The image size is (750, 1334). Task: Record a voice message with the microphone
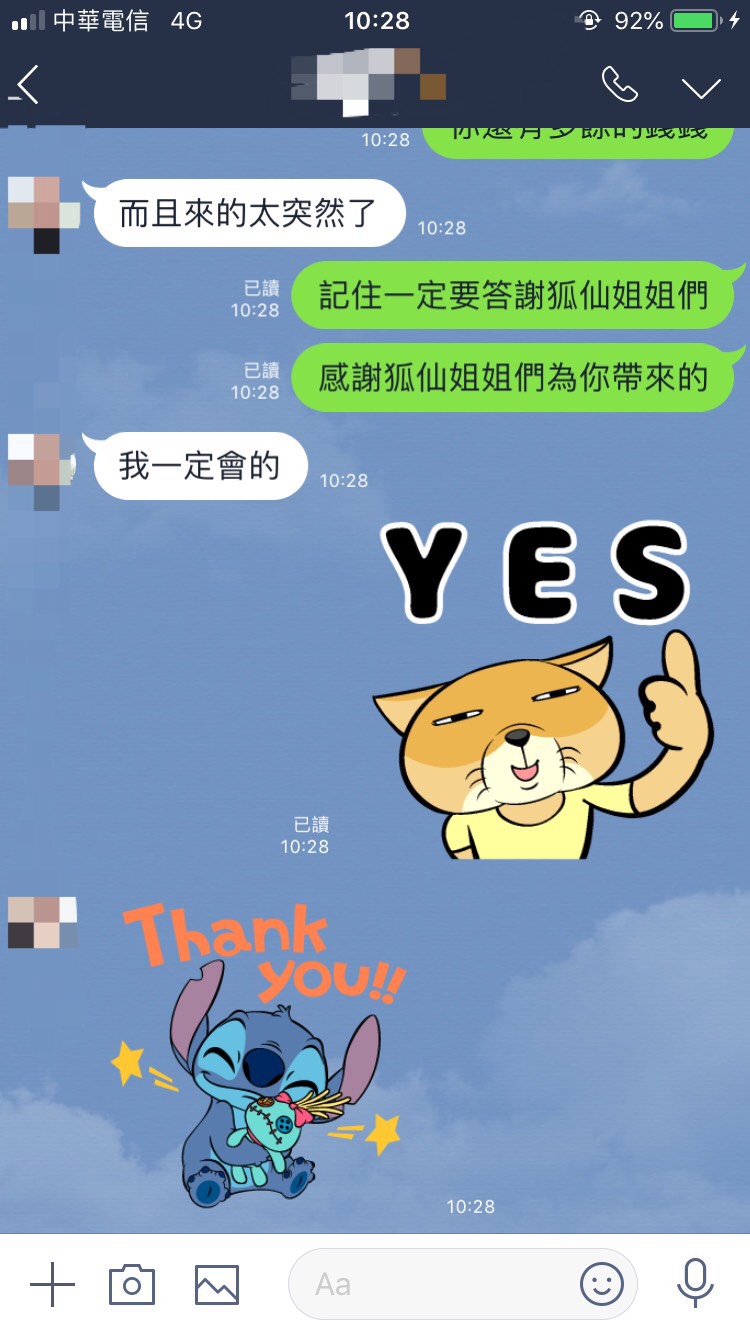tap(695, 1284)
